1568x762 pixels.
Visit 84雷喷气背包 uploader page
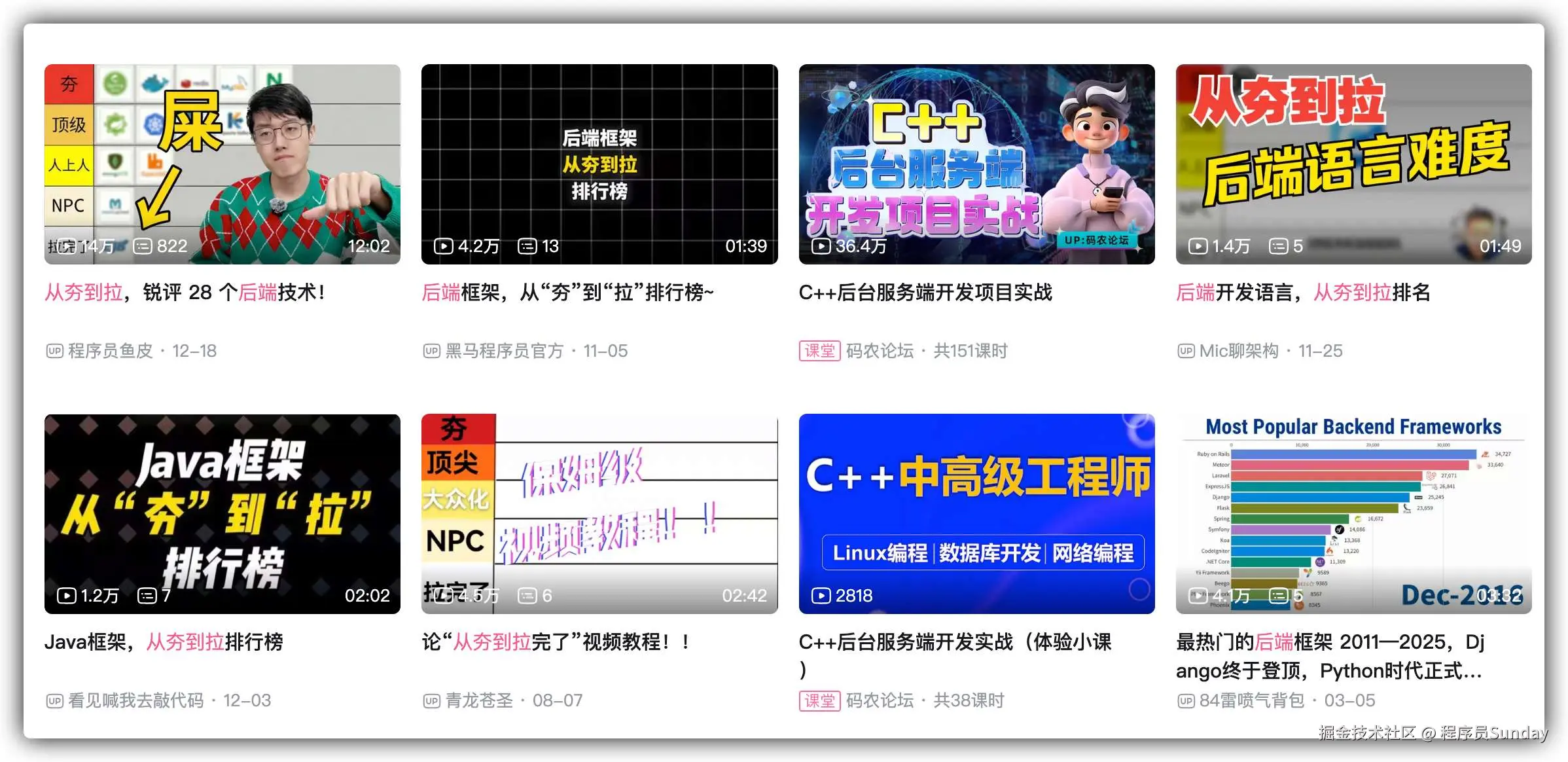[1251, 700]
